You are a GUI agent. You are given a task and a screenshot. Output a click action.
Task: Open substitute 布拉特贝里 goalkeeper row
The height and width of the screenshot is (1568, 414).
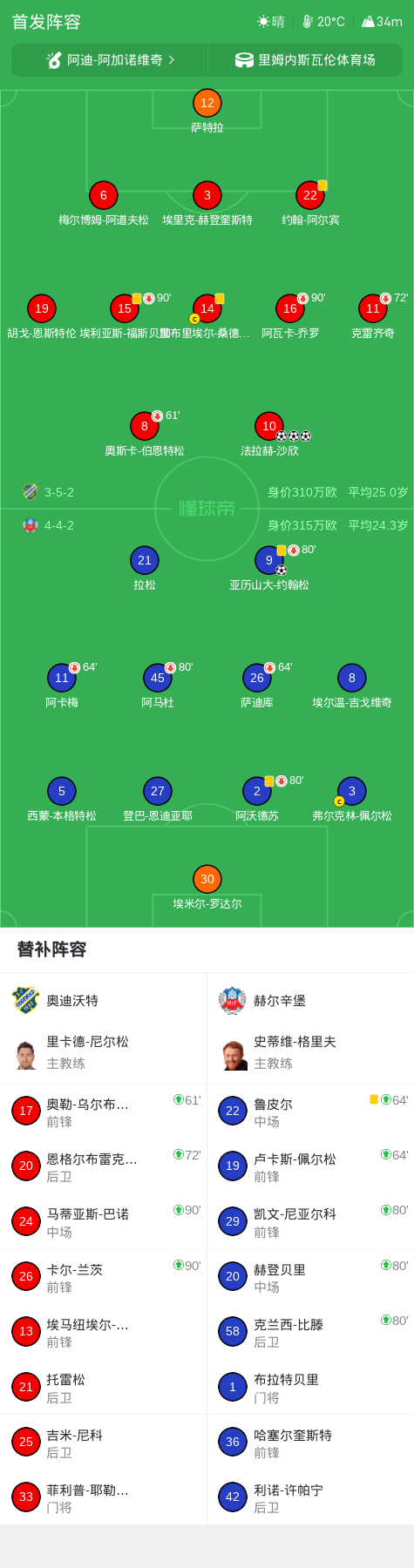click(x=310, y=1387)
